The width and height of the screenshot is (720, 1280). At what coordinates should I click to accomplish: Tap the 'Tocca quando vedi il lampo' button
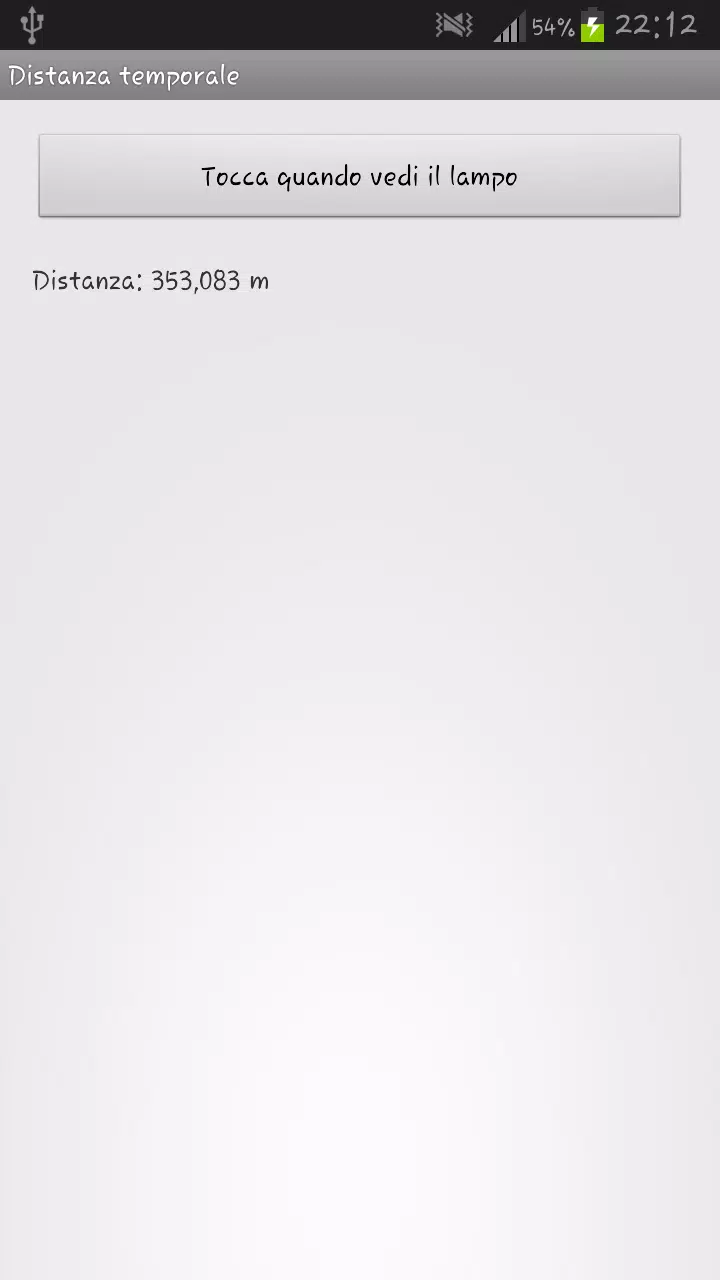pos(359,176)
